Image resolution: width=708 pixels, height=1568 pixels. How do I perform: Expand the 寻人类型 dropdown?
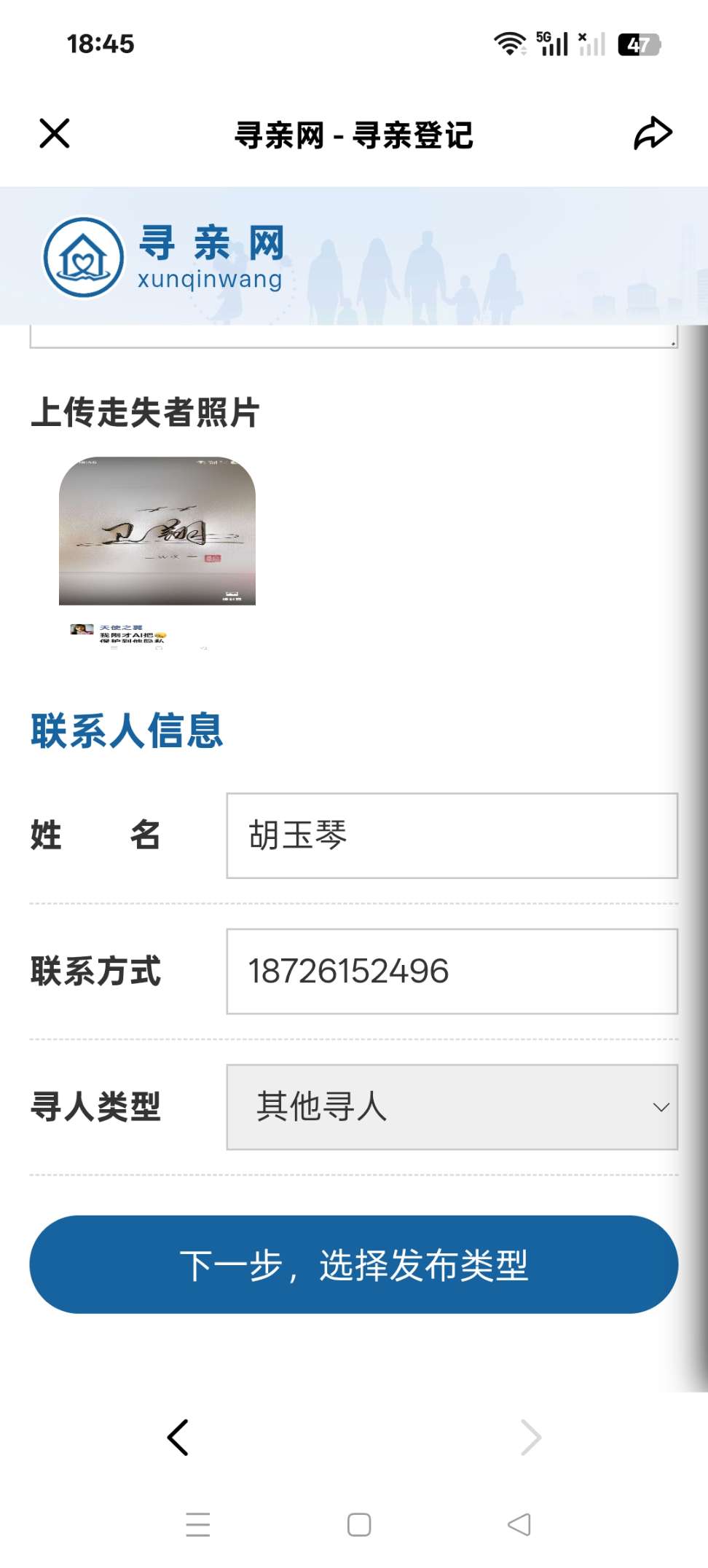[x=452, y=1107]
